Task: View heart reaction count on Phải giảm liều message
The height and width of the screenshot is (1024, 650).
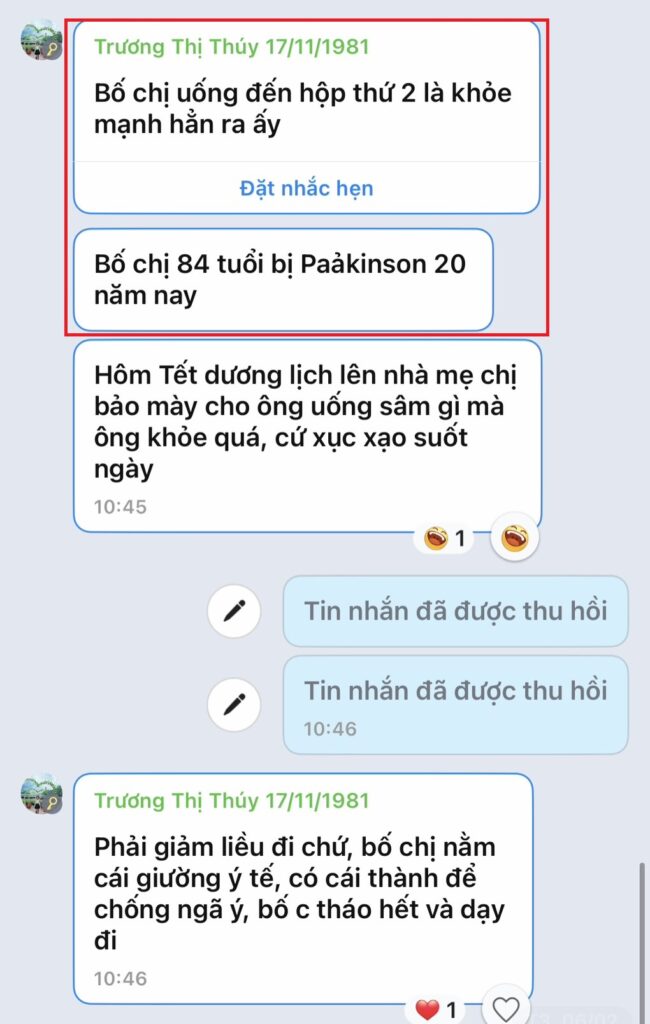Action: point(437,1009)
